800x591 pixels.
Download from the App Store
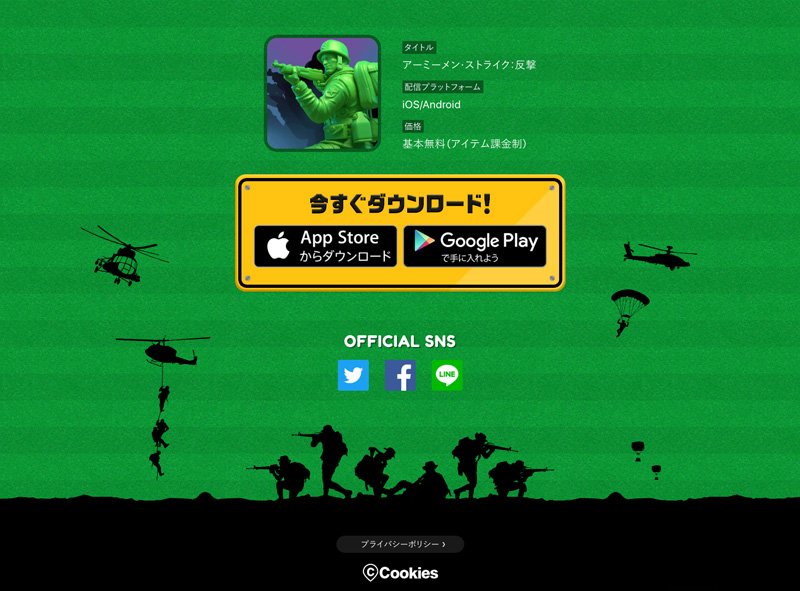click(x=325, y=246)
